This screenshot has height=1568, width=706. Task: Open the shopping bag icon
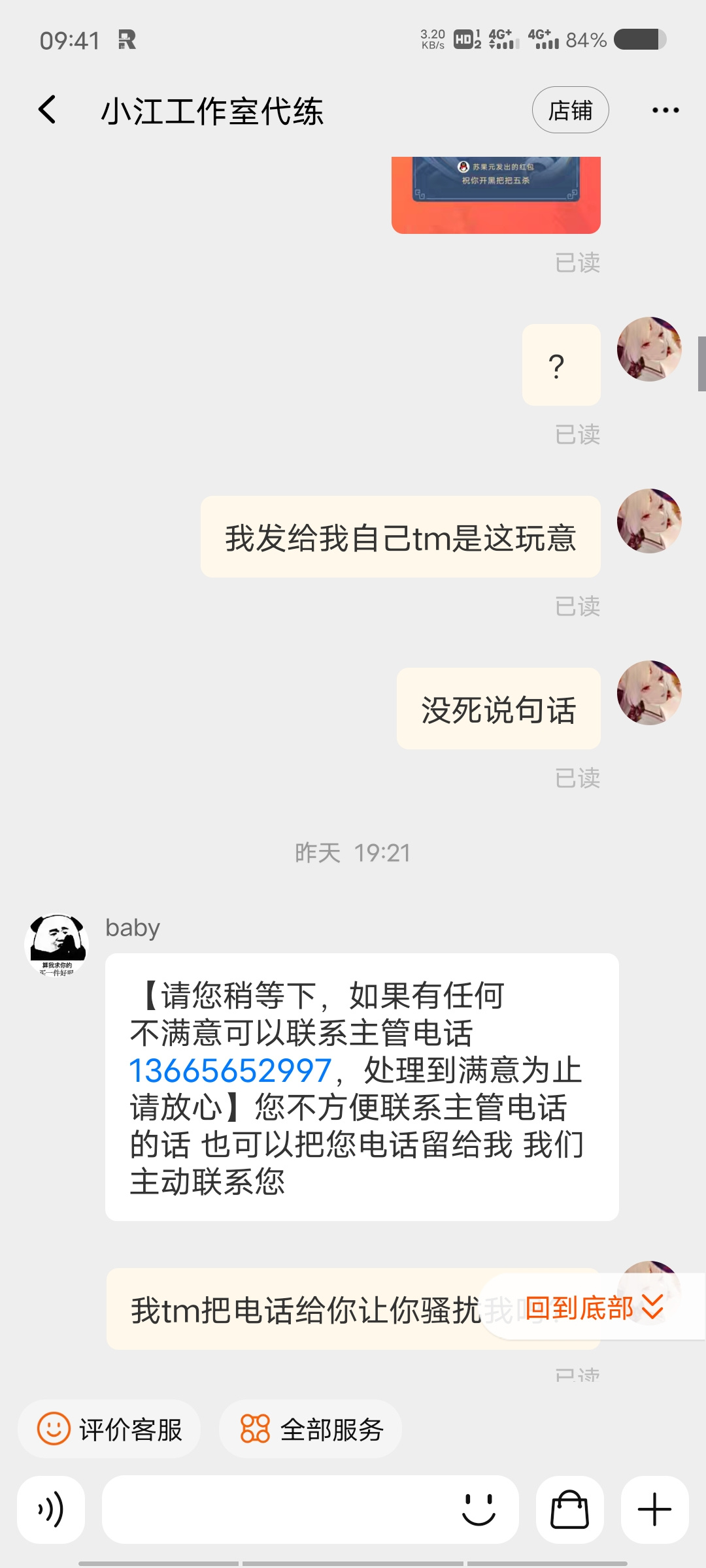coord(569,1509)
